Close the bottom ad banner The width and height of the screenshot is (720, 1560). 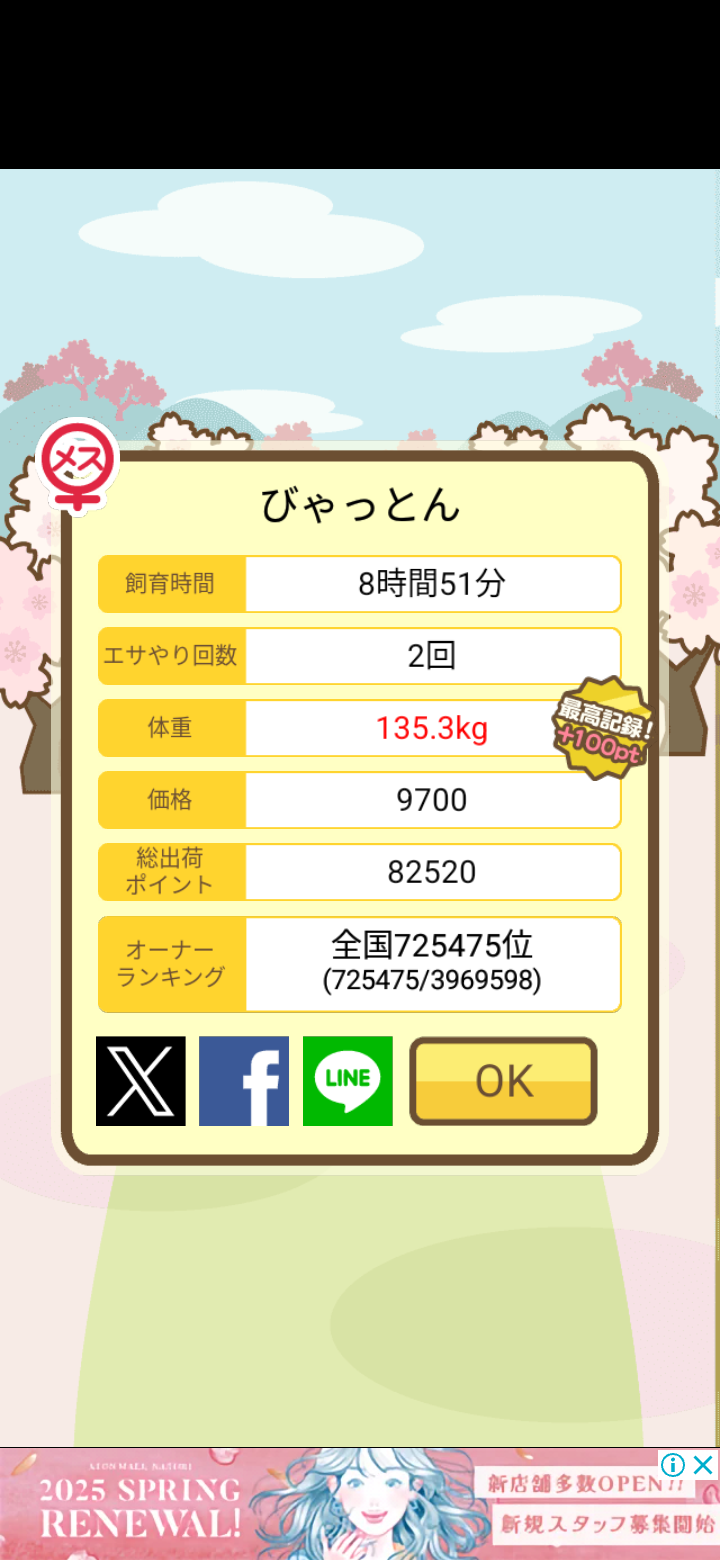click(x=704, y=1465)
